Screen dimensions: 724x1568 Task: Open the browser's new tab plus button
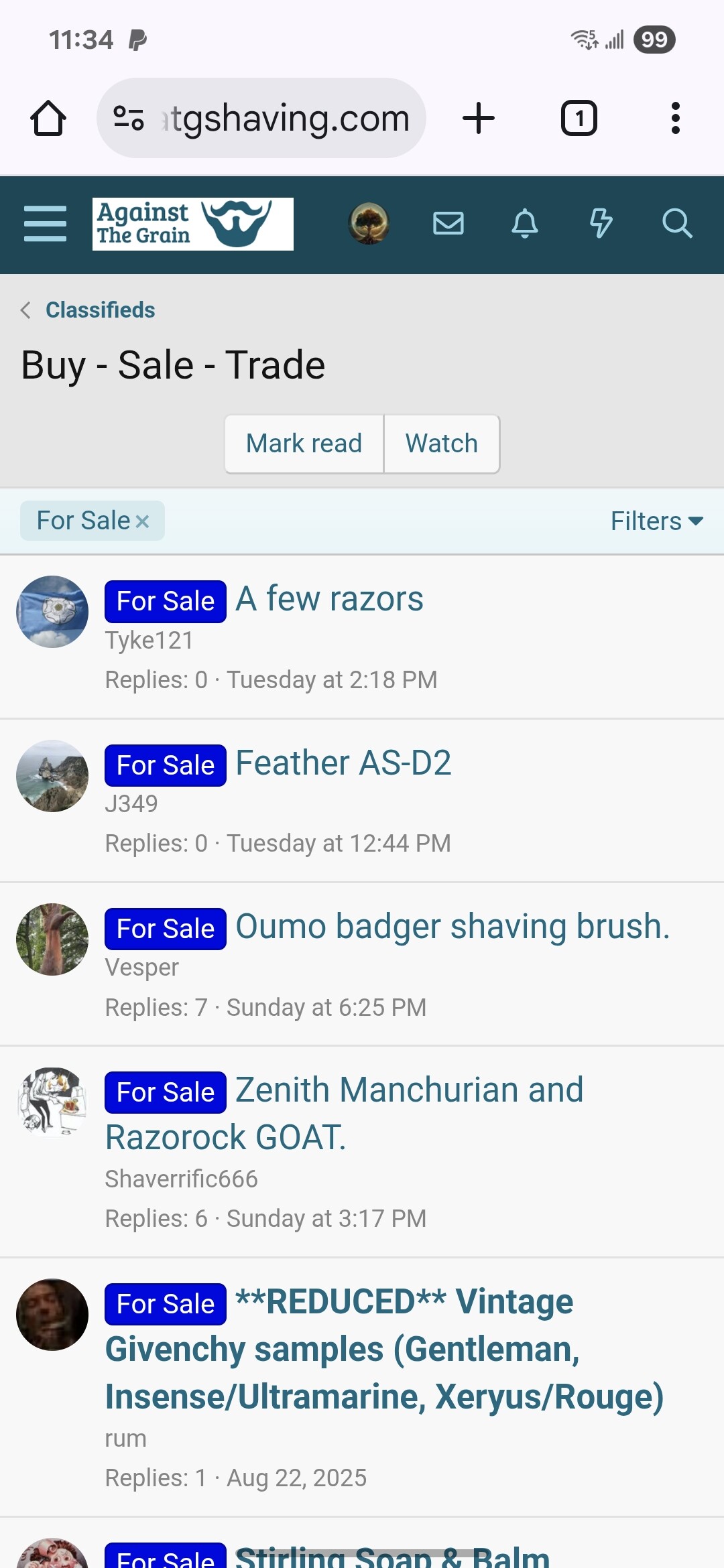[x=479, y=119]
